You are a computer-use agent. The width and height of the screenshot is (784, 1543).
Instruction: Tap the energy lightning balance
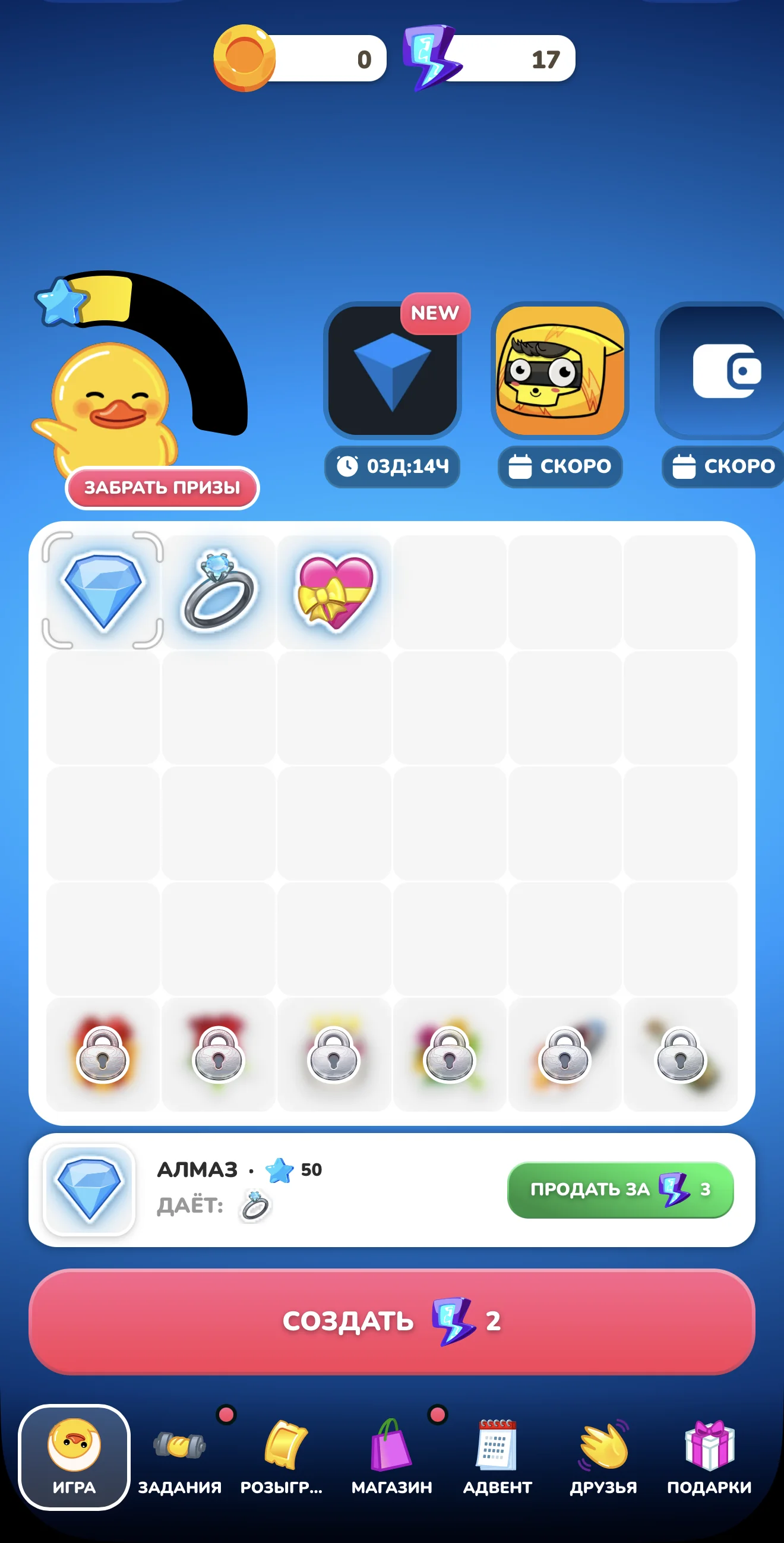[489, 58]
